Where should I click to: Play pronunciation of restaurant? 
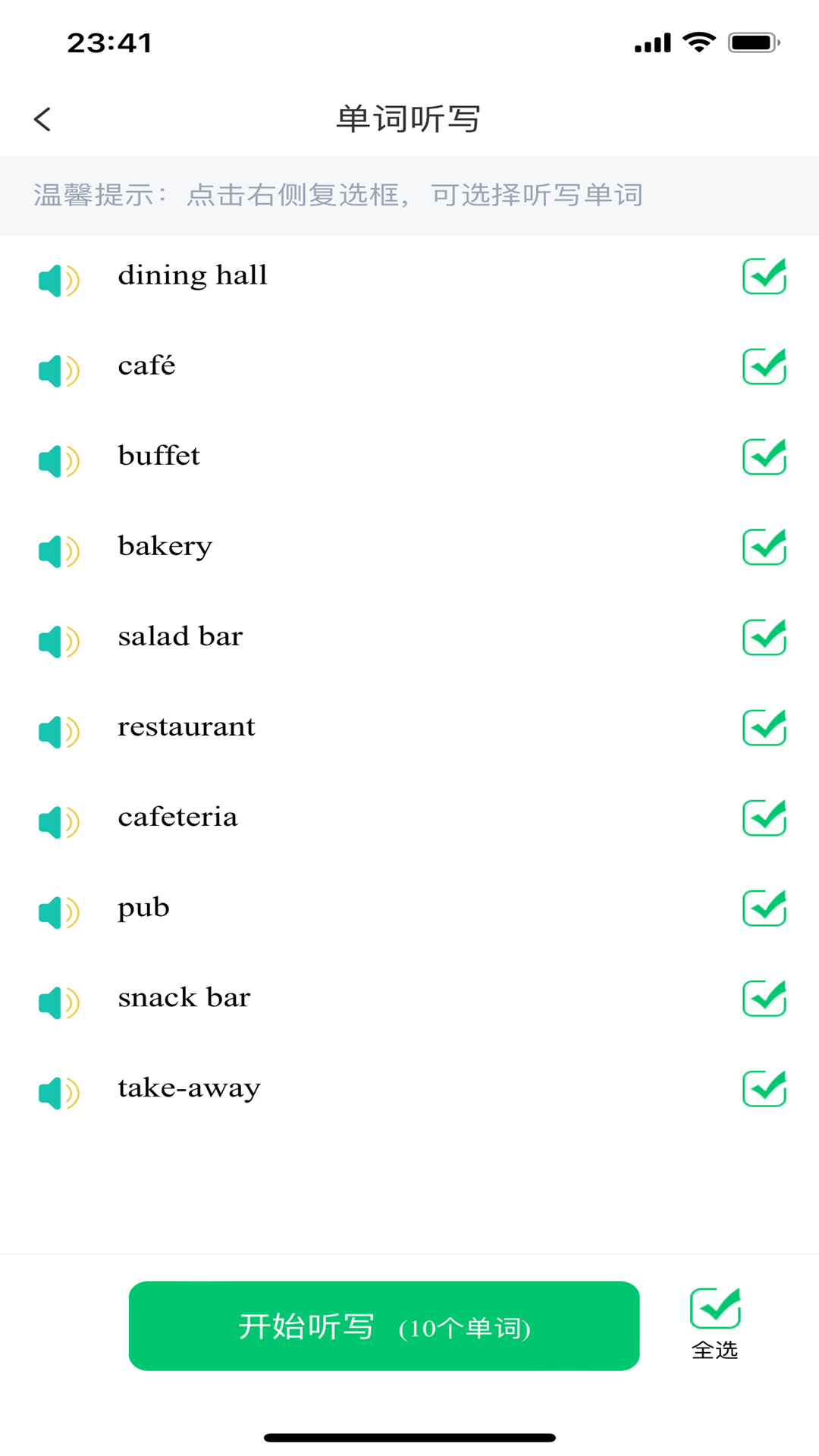(x=58, y=732)
